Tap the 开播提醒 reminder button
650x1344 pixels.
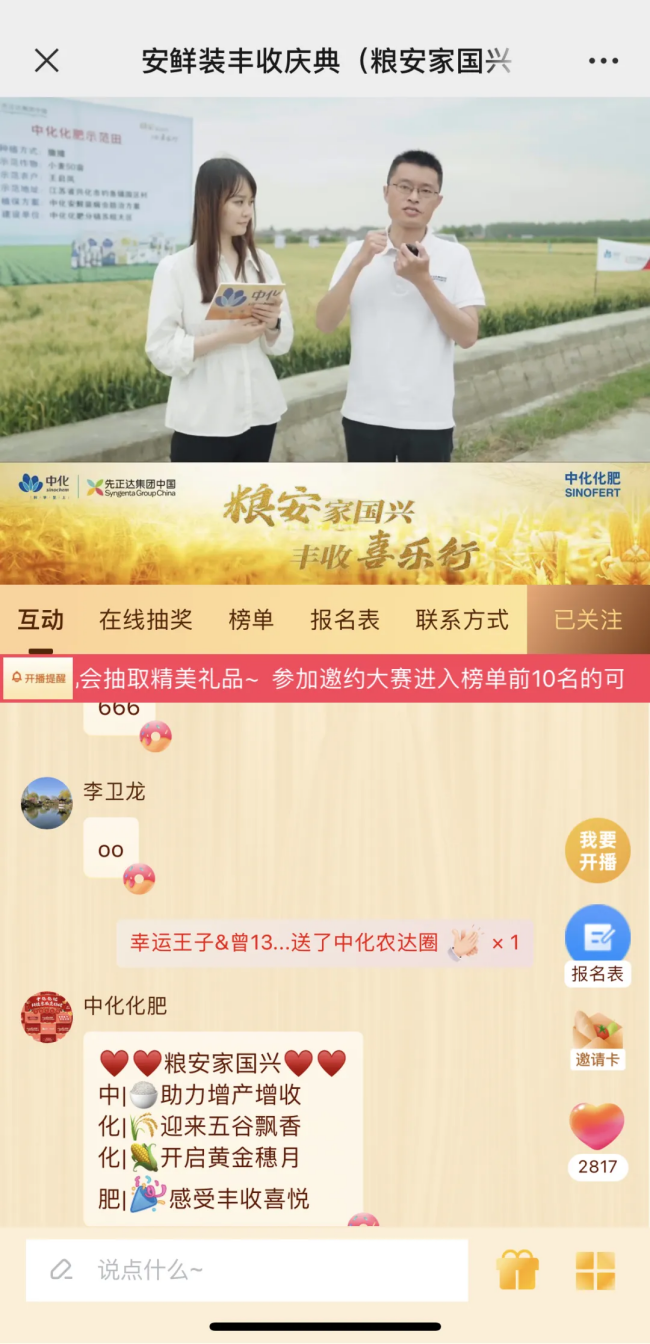click(x=39, y=678)
